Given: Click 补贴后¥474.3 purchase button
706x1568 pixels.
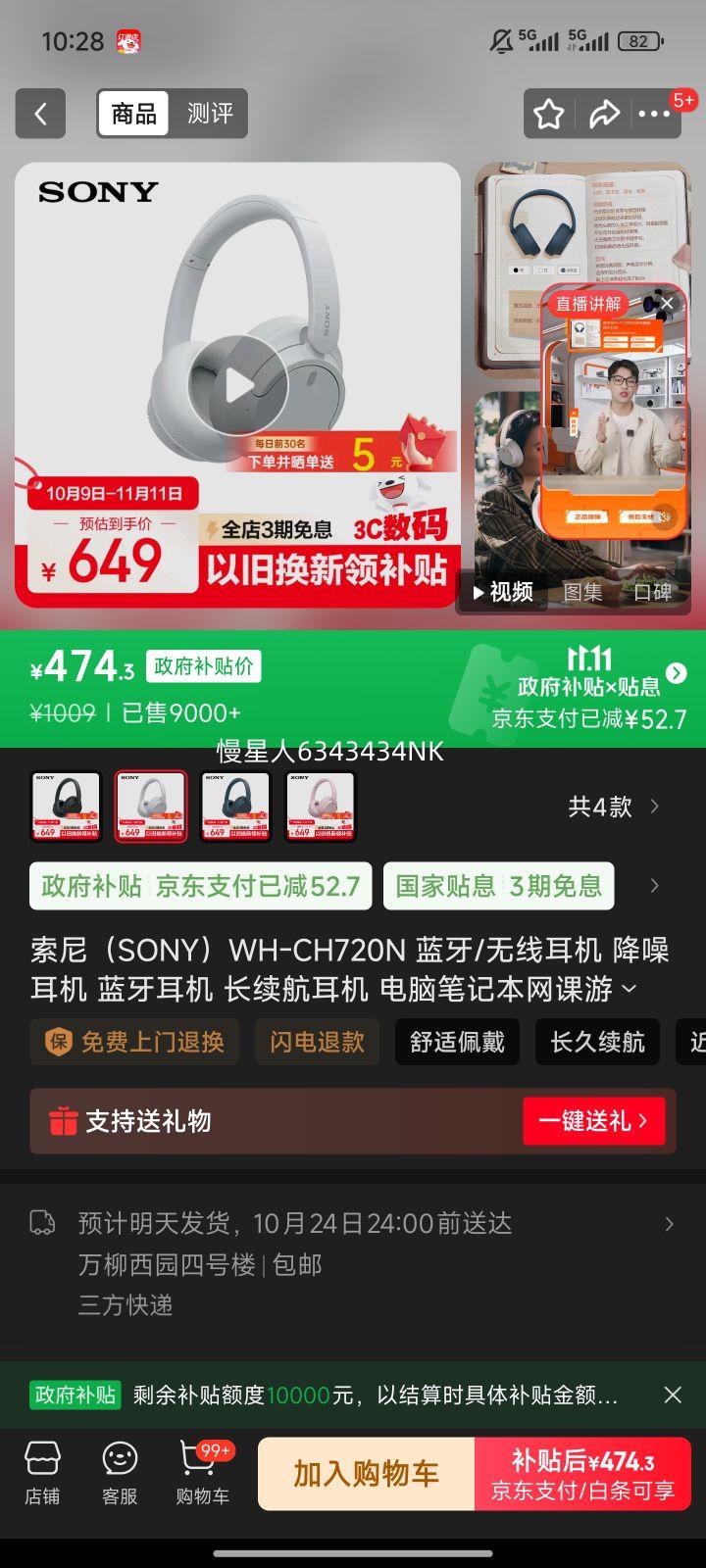Looking at the screenshot, I should 582,1473.
